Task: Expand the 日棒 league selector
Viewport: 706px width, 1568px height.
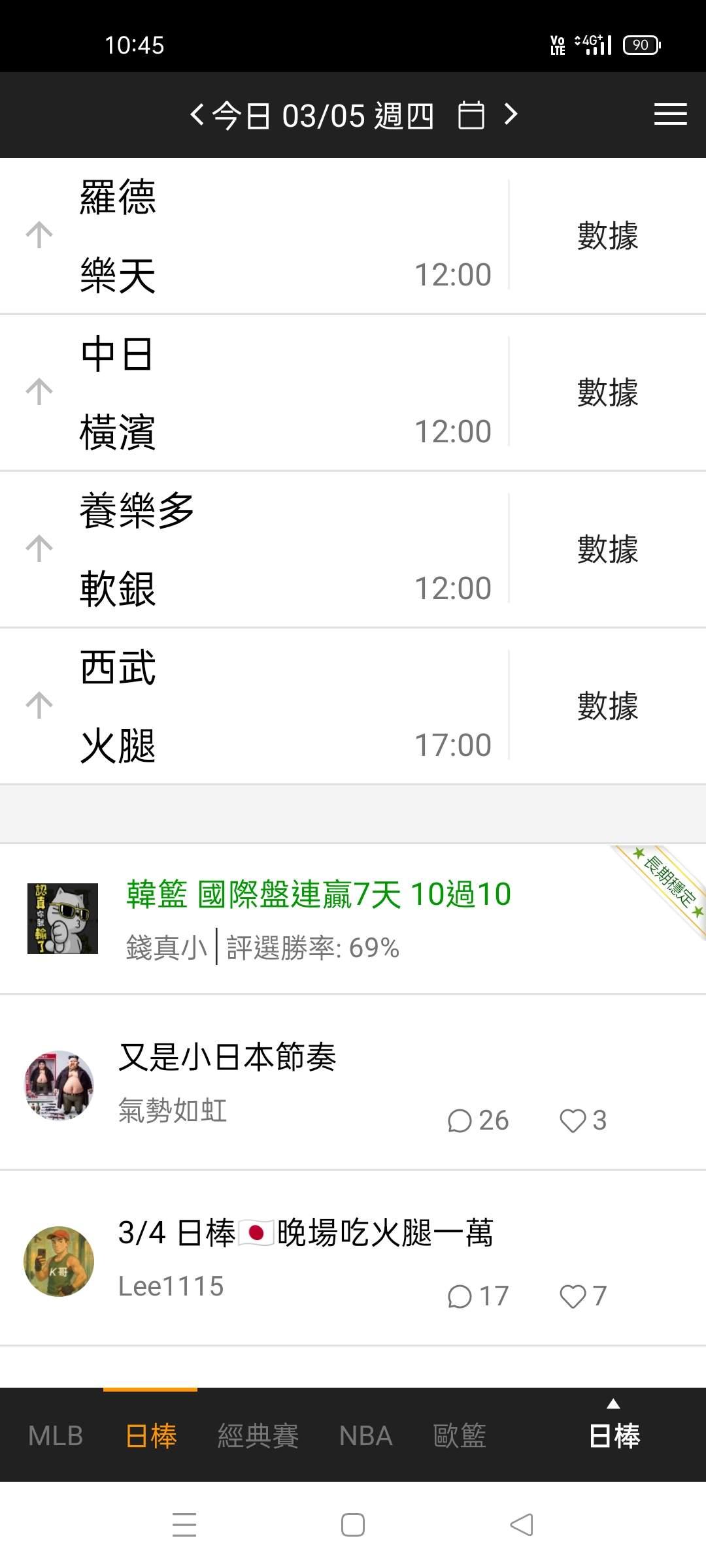Action: coord(614,1431)
